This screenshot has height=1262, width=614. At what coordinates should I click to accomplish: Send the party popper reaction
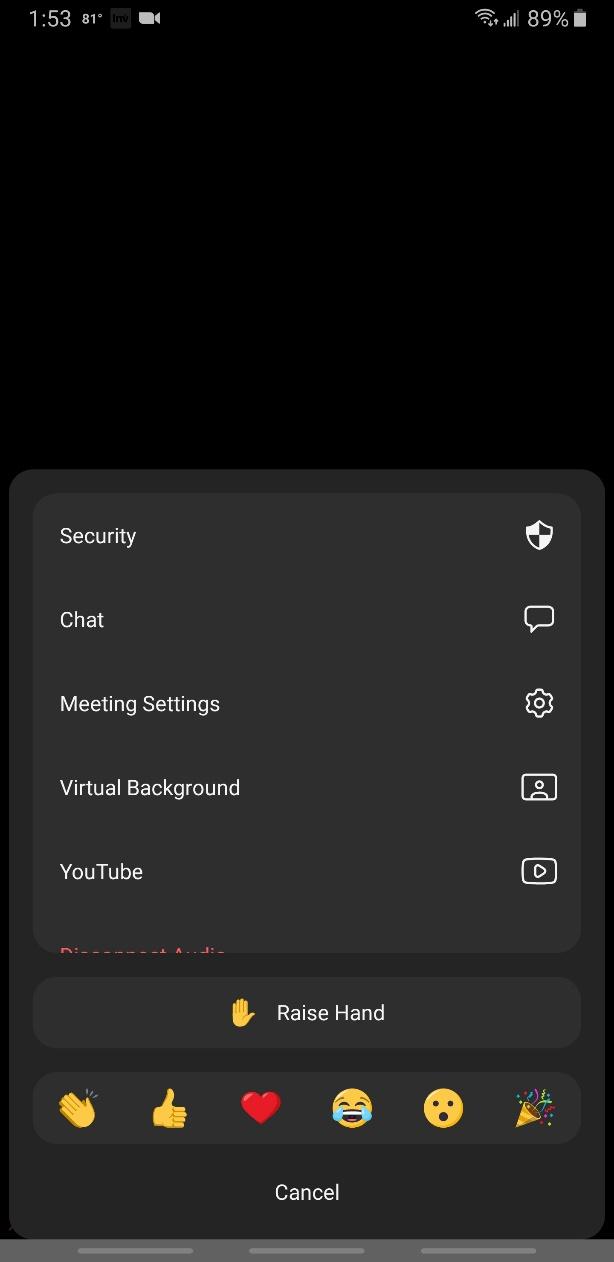(535, 1108)
